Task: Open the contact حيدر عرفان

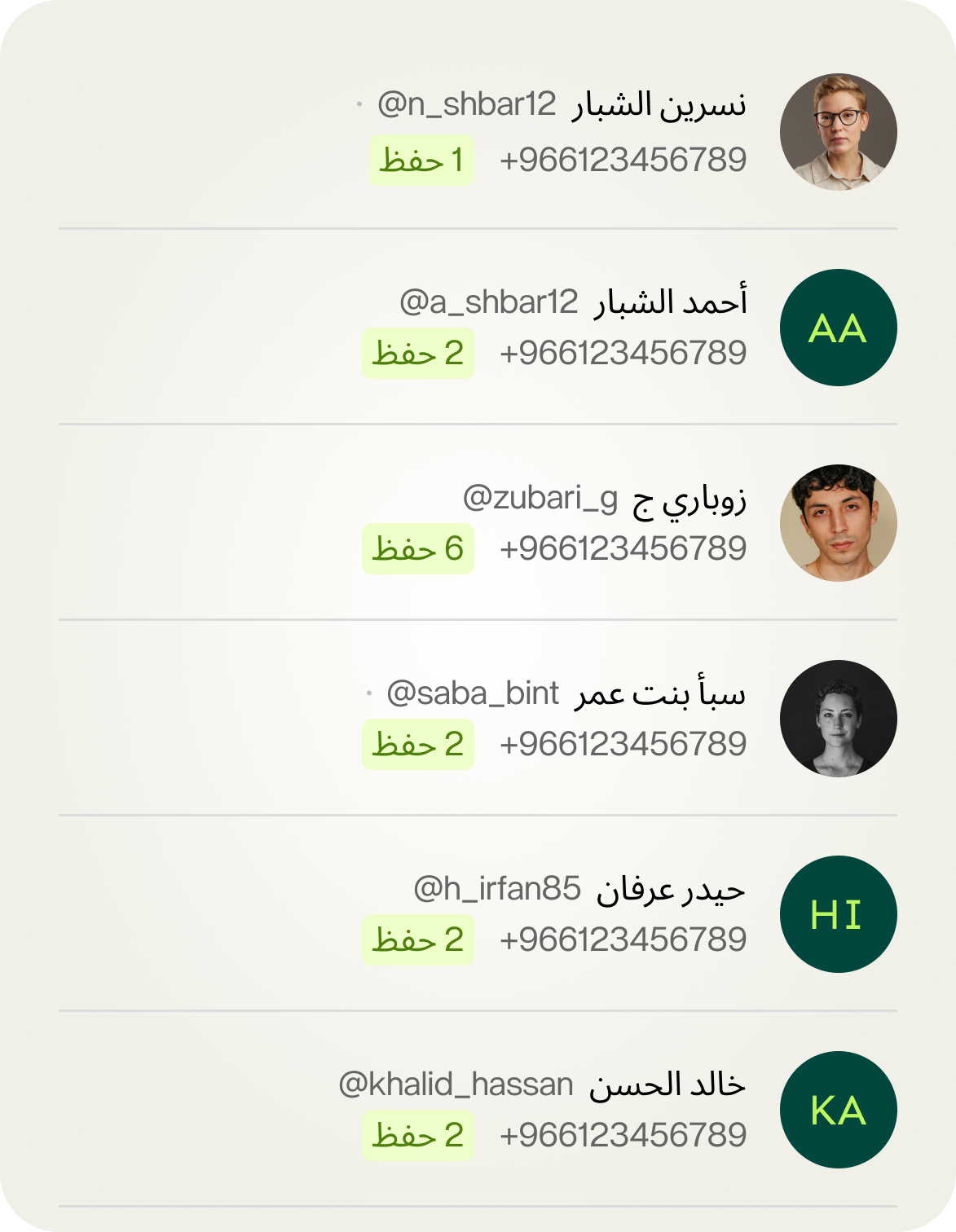Action: coord(670,889)
